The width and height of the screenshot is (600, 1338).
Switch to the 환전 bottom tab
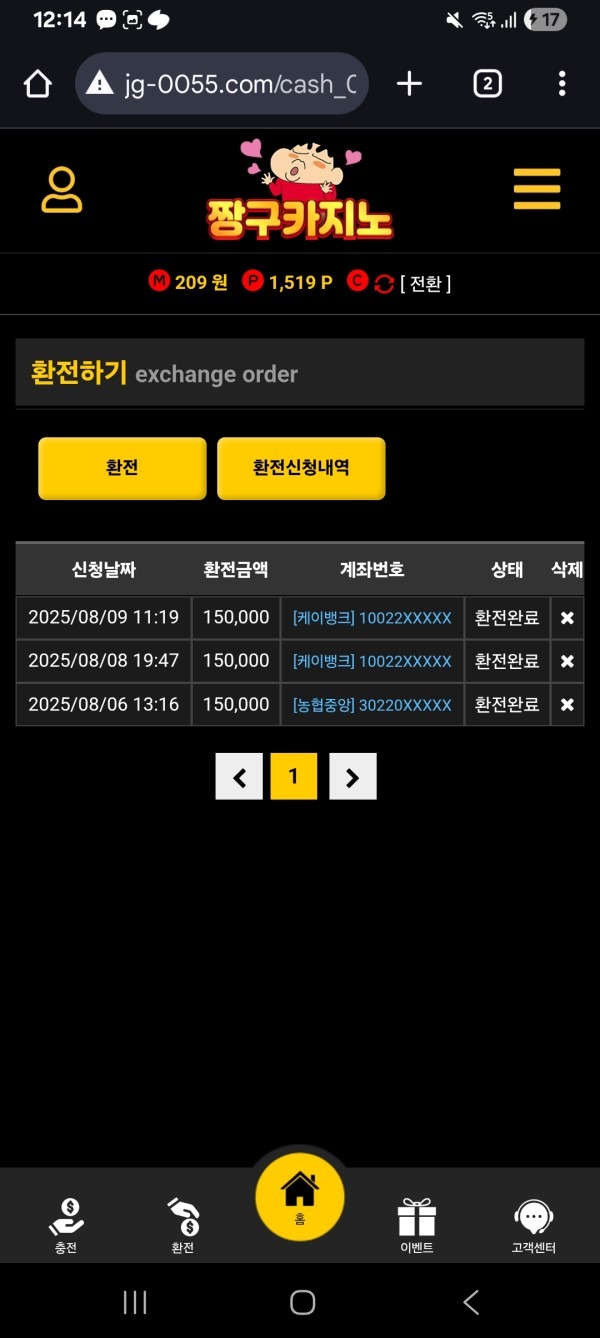point(183,1225)
